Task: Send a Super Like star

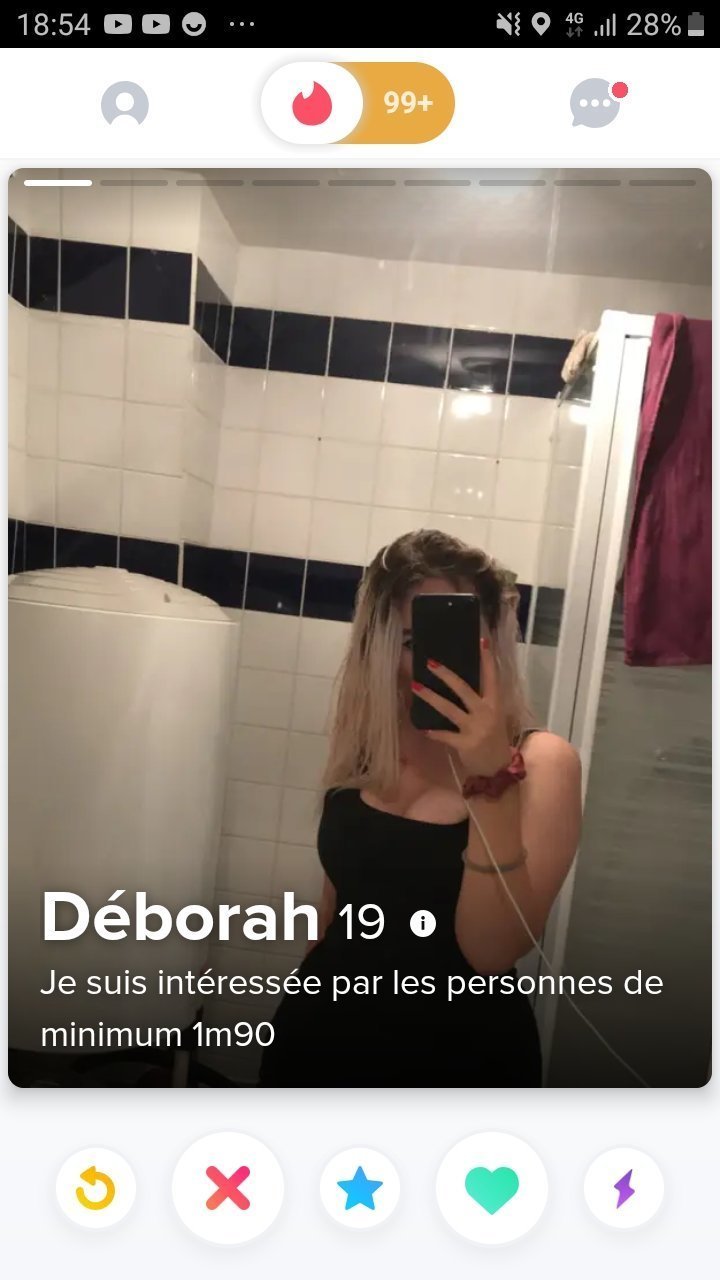Action: (x=360, y=1188)
